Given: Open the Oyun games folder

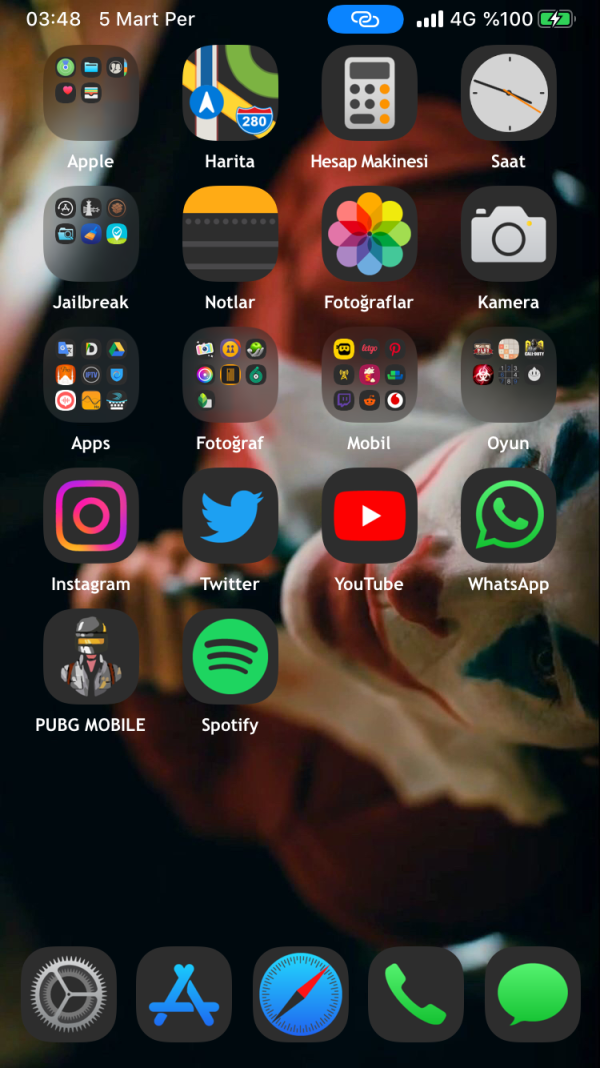Looking at the screenshot, I should pos(508,375).
